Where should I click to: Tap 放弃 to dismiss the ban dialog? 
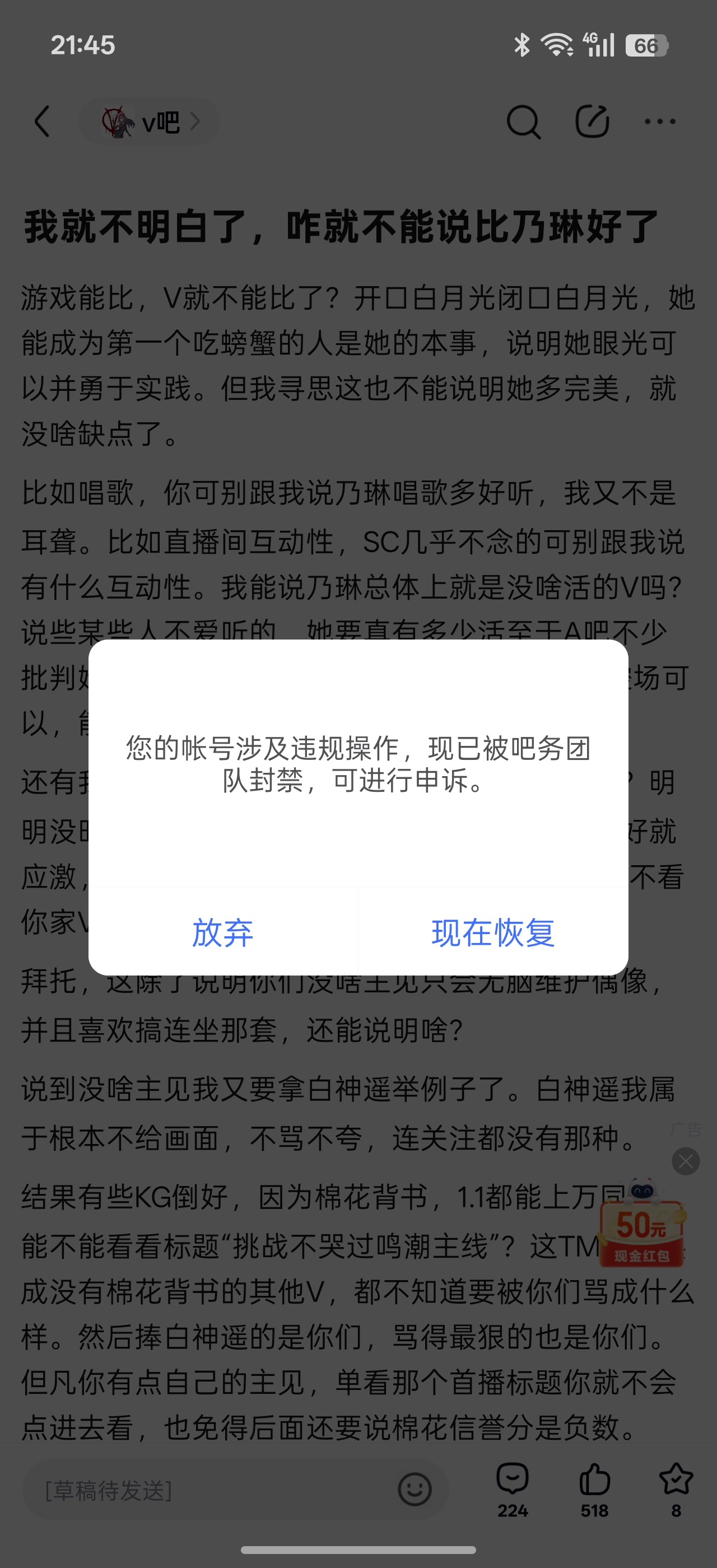coord(223,932)
